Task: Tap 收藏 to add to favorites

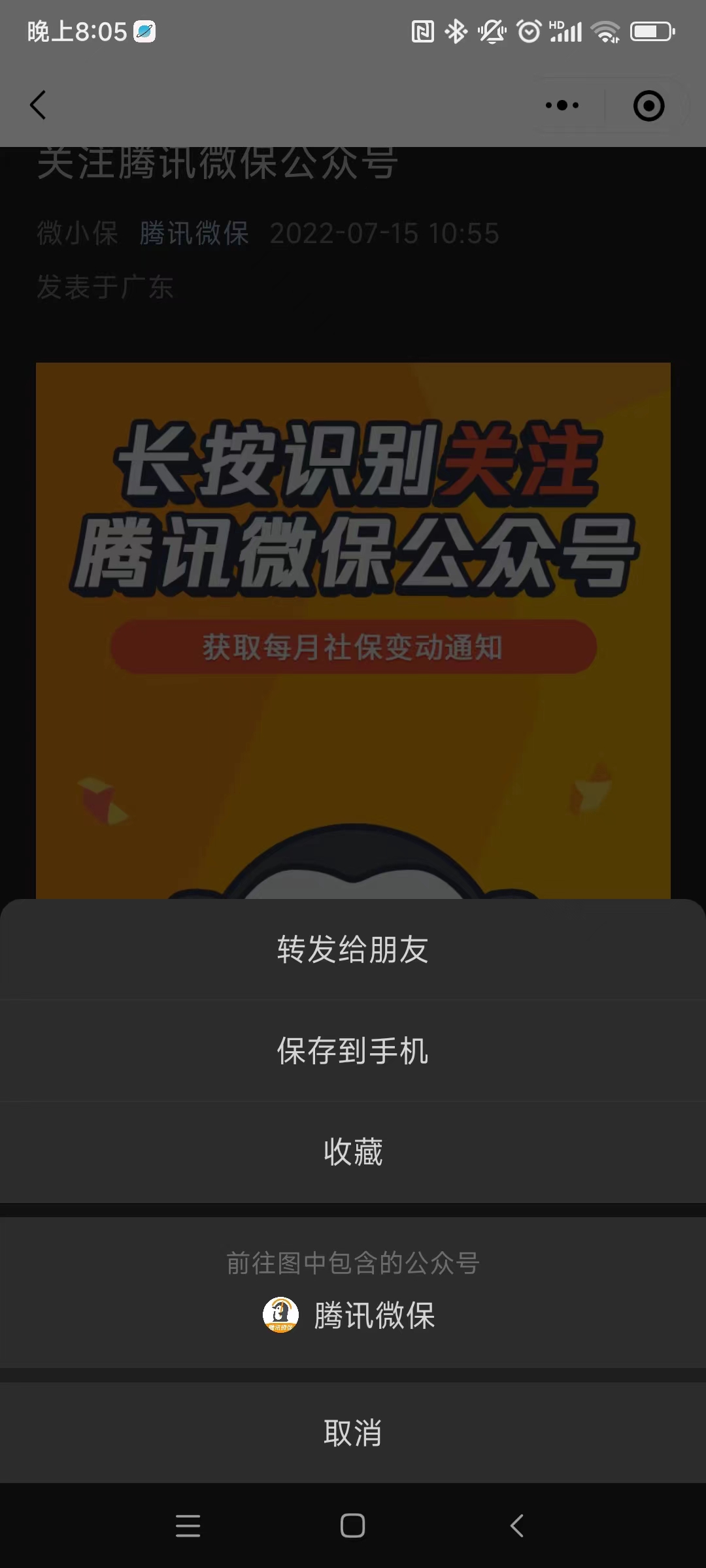Action: [353, 1152]
